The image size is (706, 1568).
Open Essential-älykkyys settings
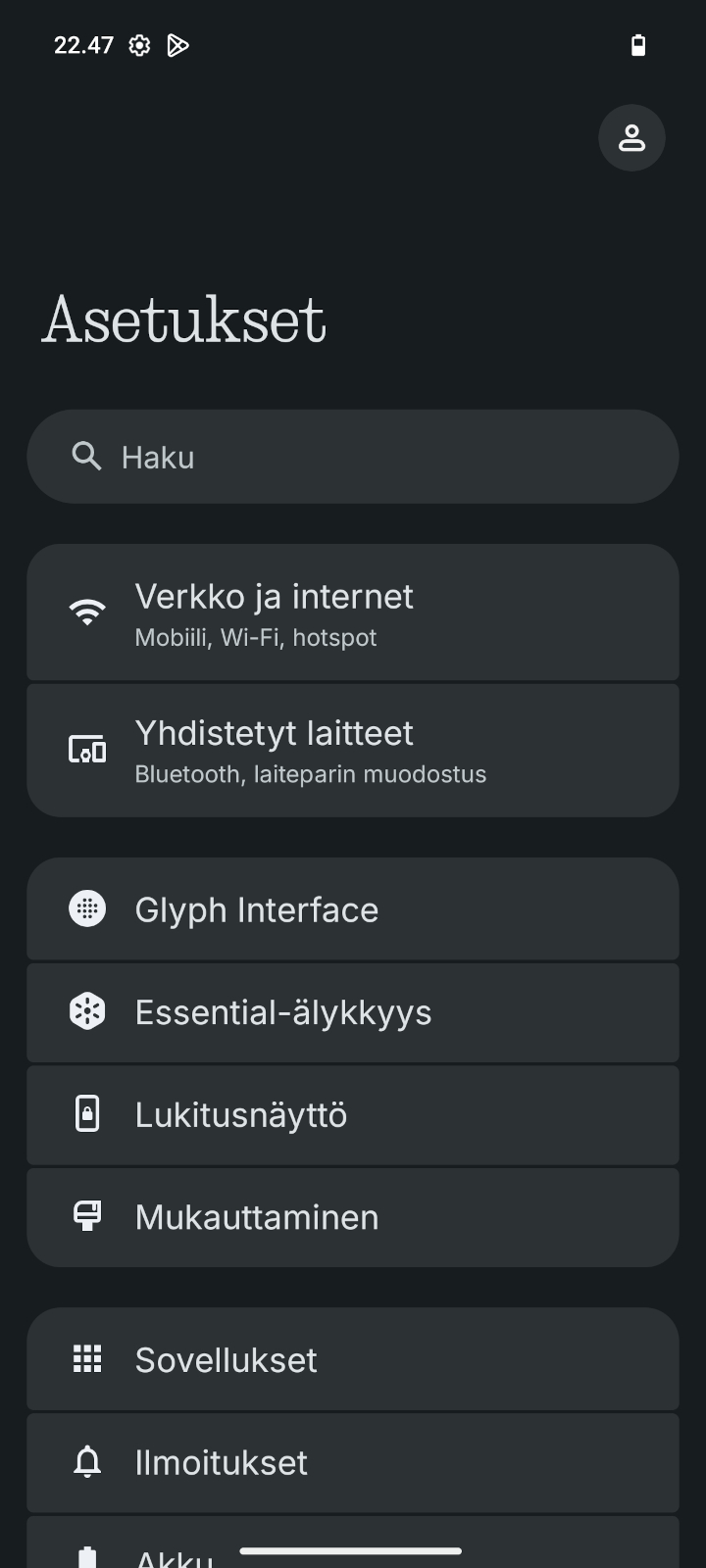[x=353, y=1012]
